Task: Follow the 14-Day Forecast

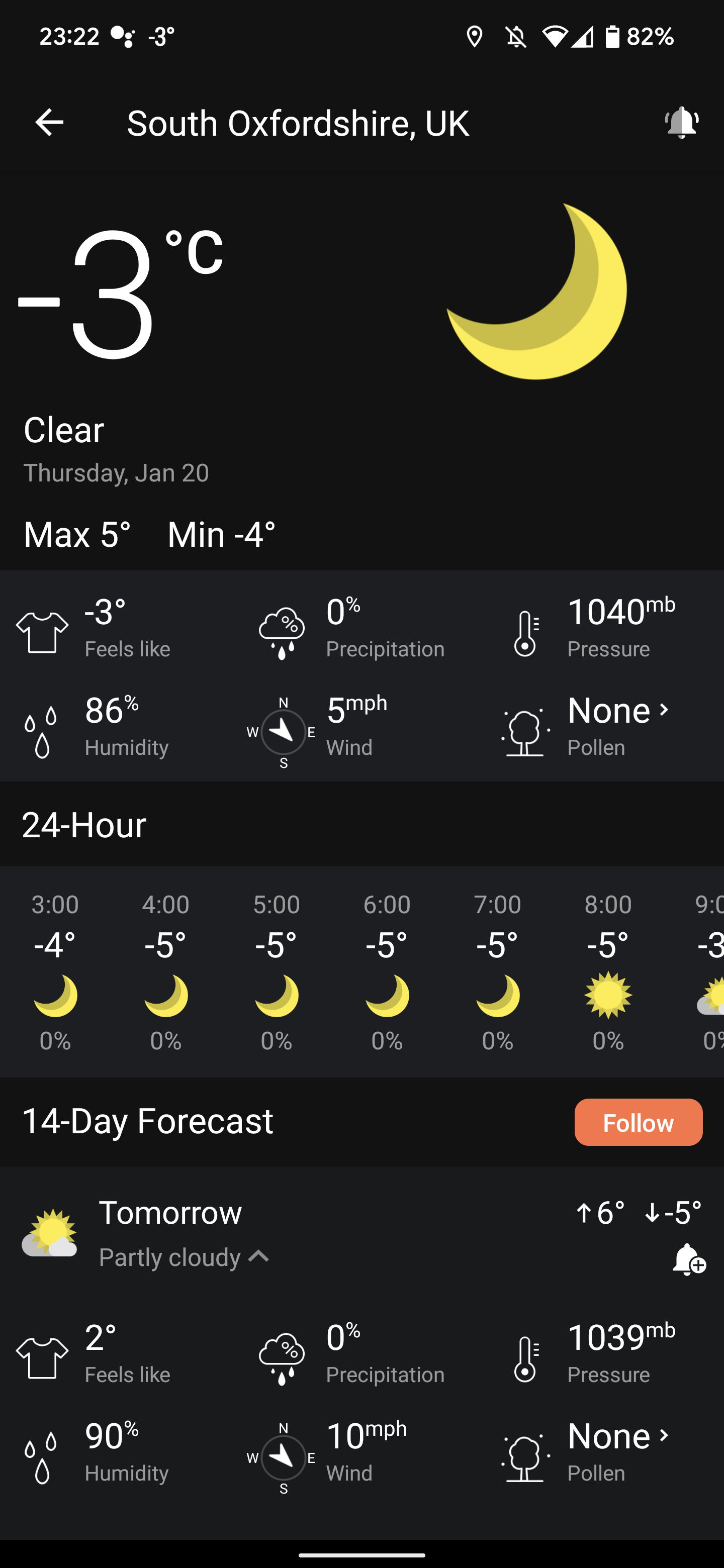Action: (638, 1122)
